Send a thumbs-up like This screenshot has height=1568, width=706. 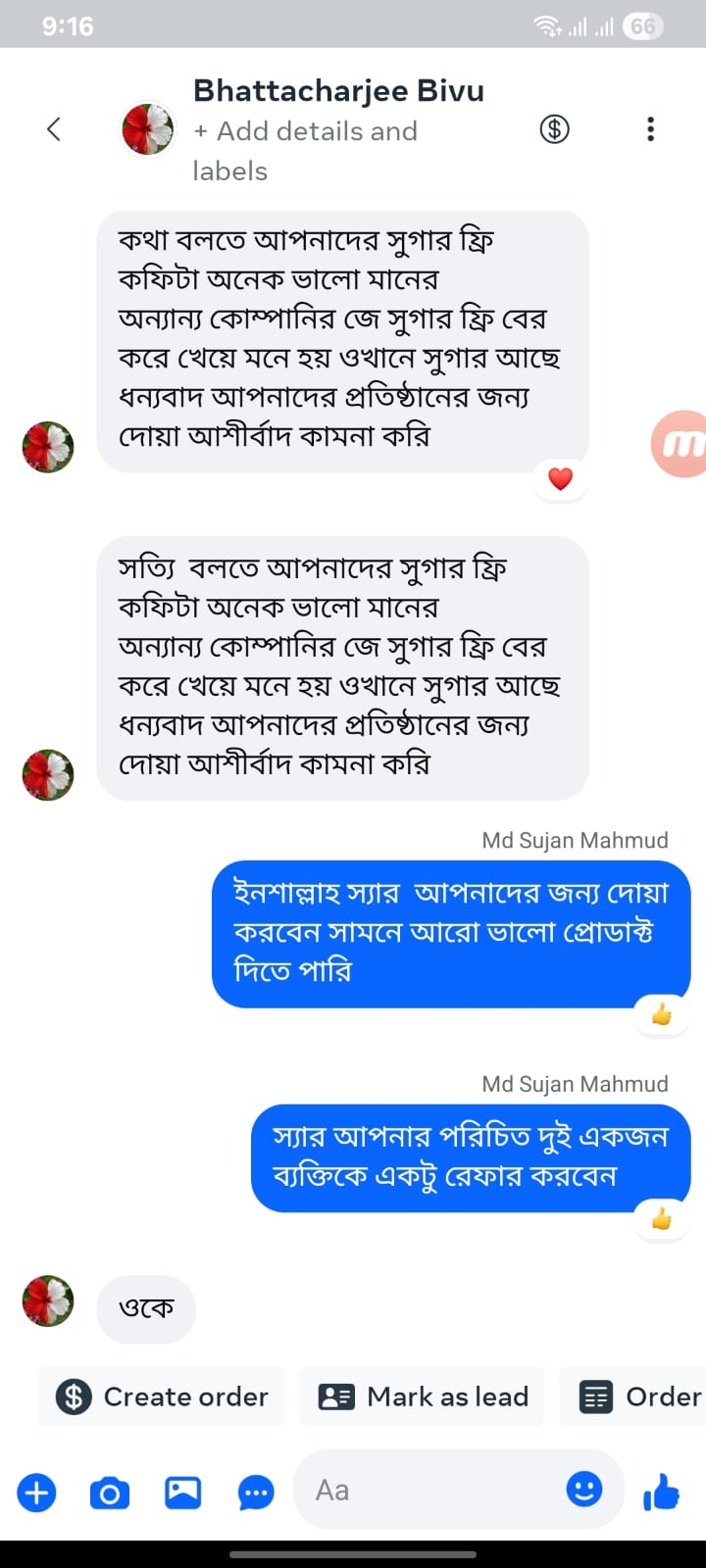[x=662, y=1493]
